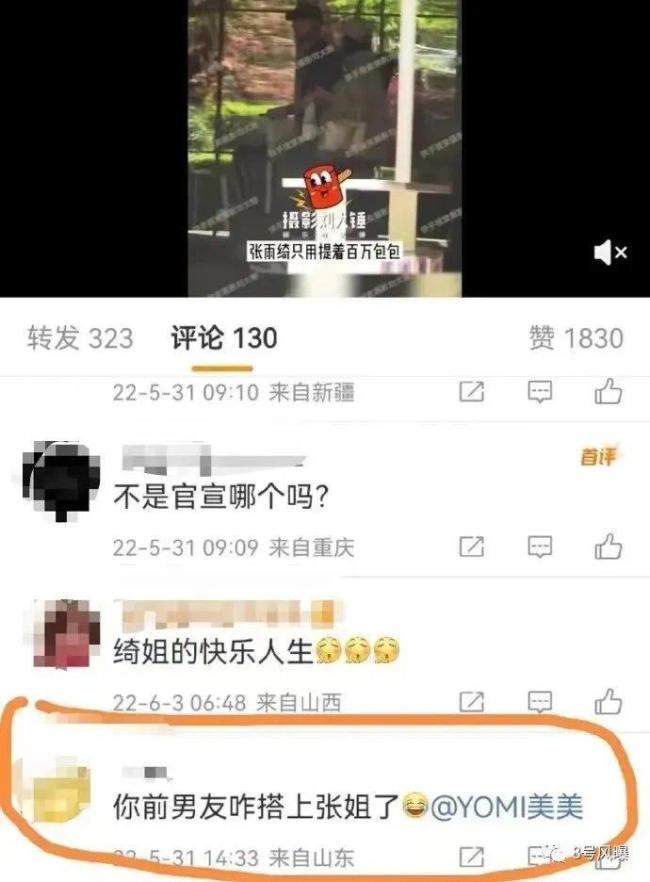The width and height of the screenshot is (650, 882).
Task: Reply to the comment 不是官宣哪个吗?
Action: (x=540, y=547)
